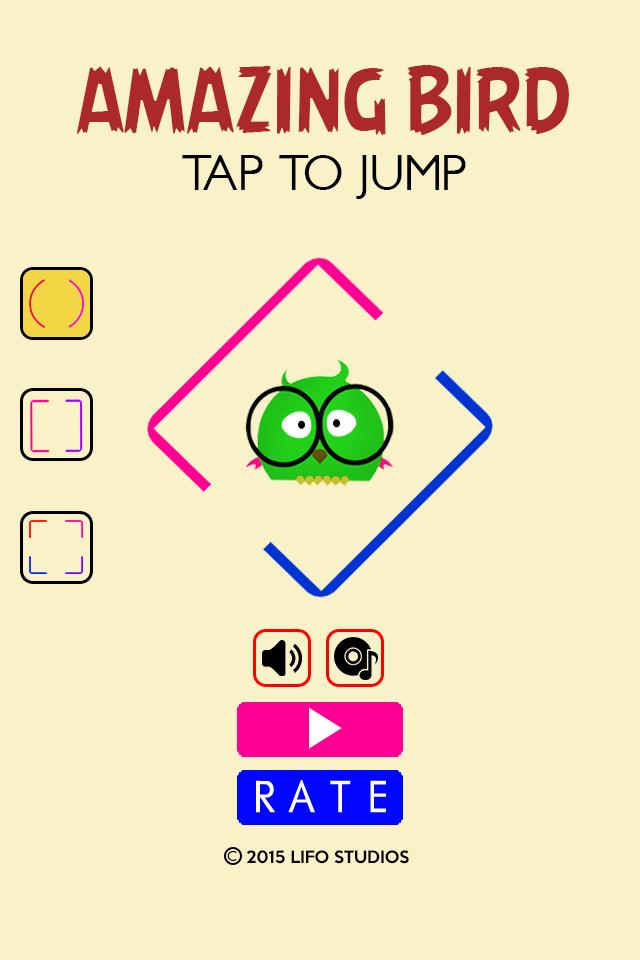Toggle the background music icon
Viewport: 640px width, 960px height.
pos(355,658)
